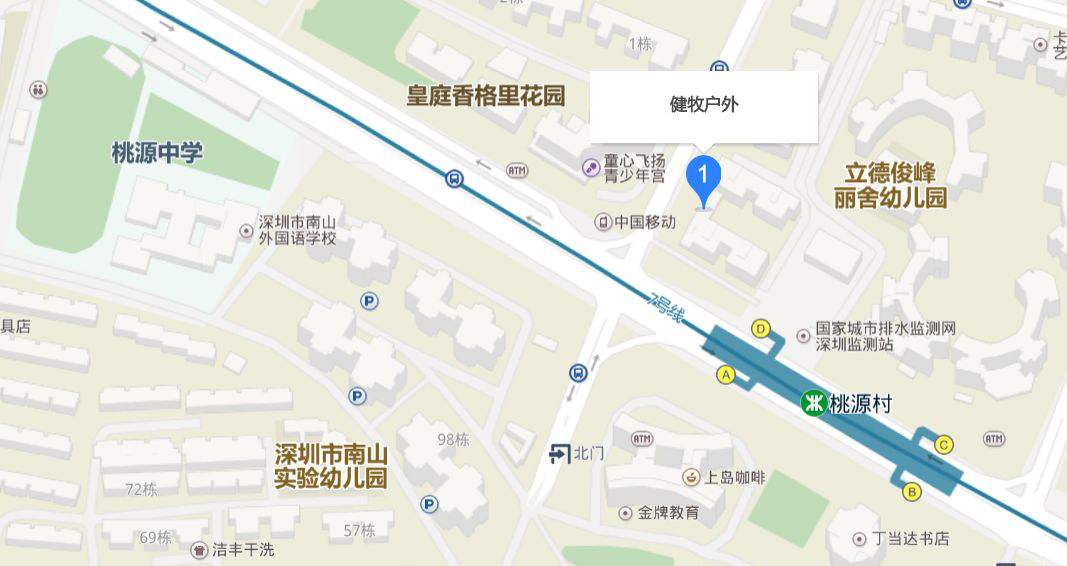Select the 桃源村 metro station icon
The image size is (1067, 566).
click(x=814, y=404)
